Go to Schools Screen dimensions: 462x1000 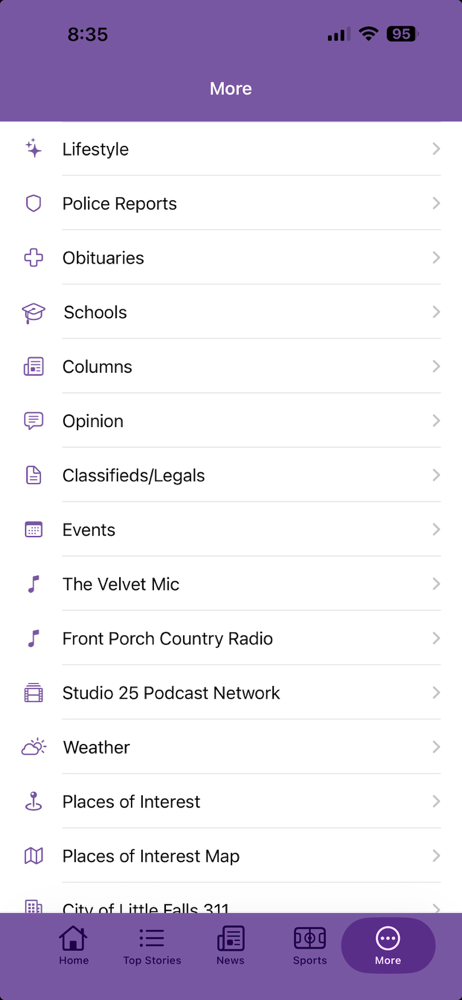tap(231, 312)
